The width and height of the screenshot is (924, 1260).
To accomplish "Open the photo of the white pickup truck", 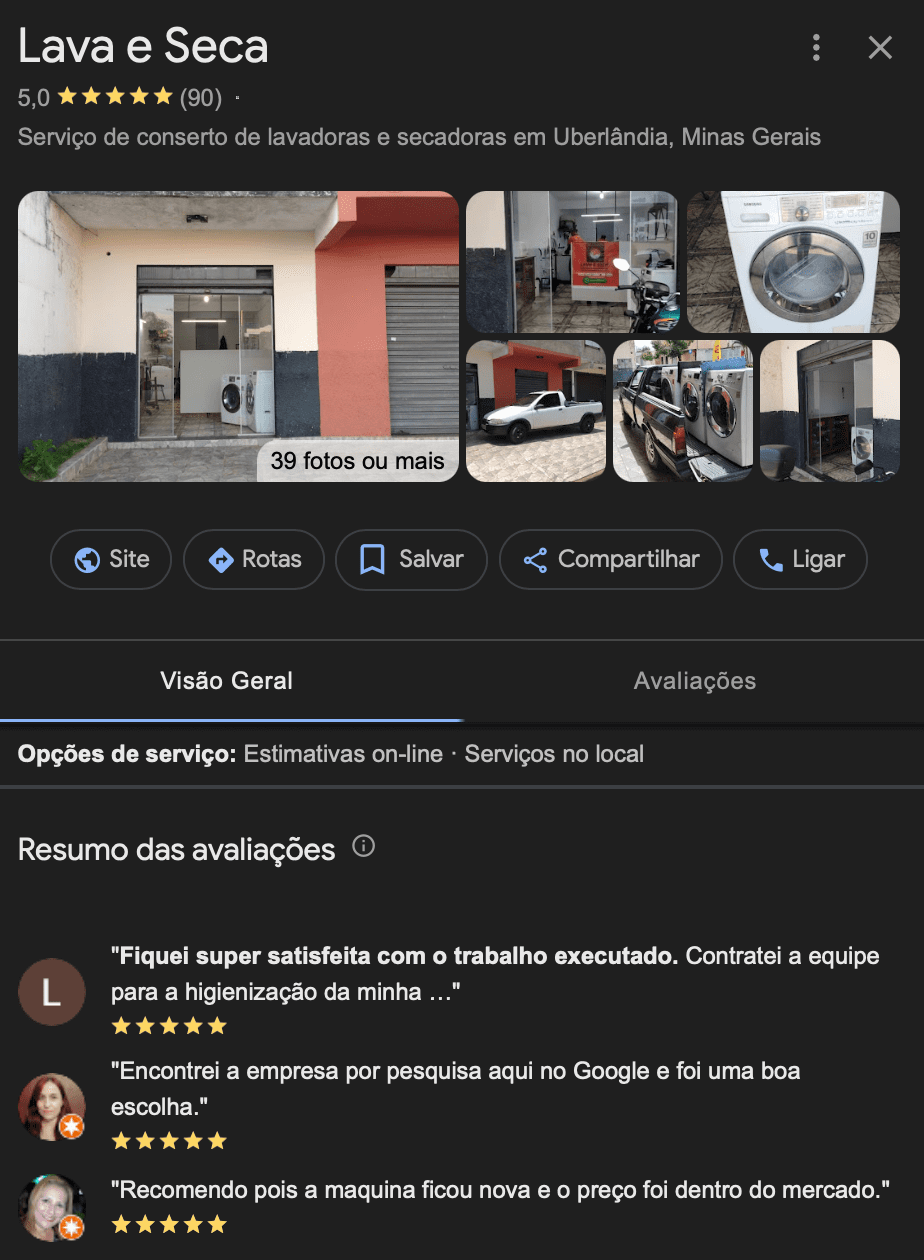I will coord(536,411).
